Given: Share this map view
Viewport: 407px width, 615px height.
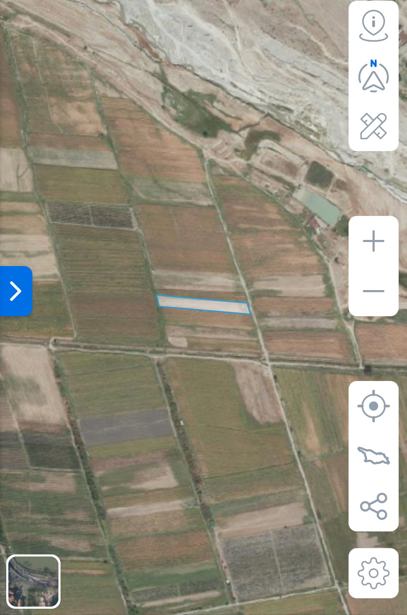Looking at the screenshot, I should click(373, 506).
